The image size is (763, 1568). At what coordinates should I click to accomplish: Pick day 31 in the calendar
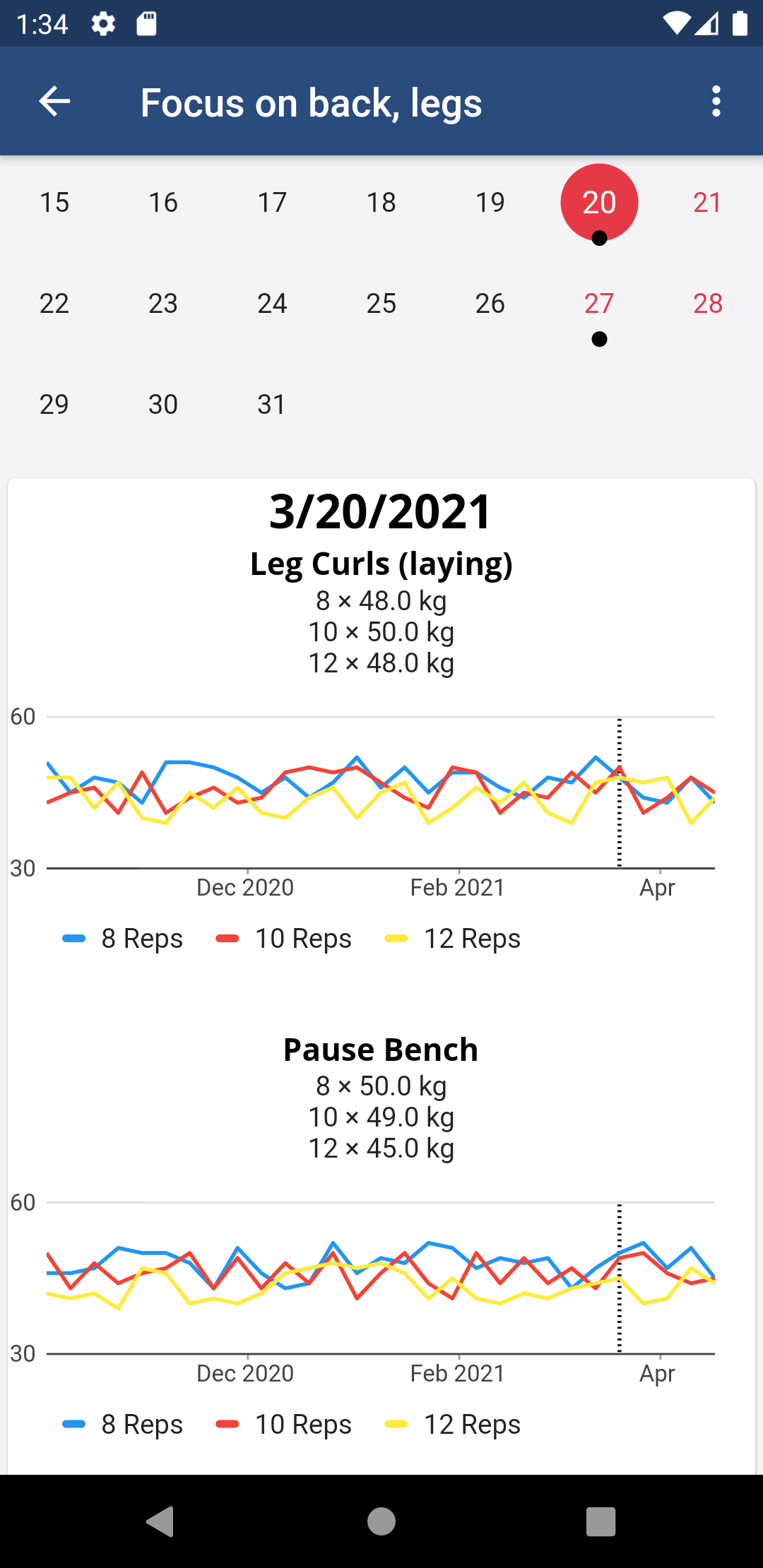[272, 405]
